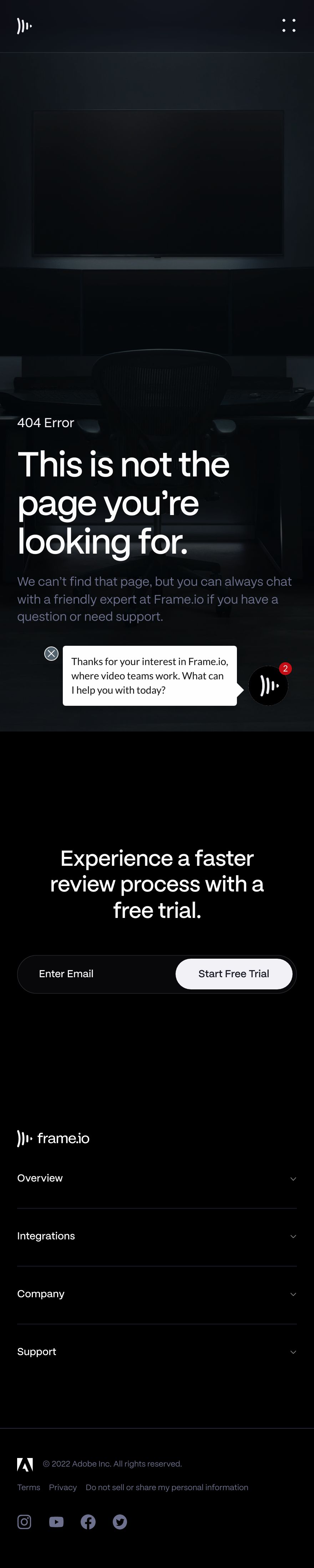
Task: Visit the YouTube channel
Action: (57, 1522)
